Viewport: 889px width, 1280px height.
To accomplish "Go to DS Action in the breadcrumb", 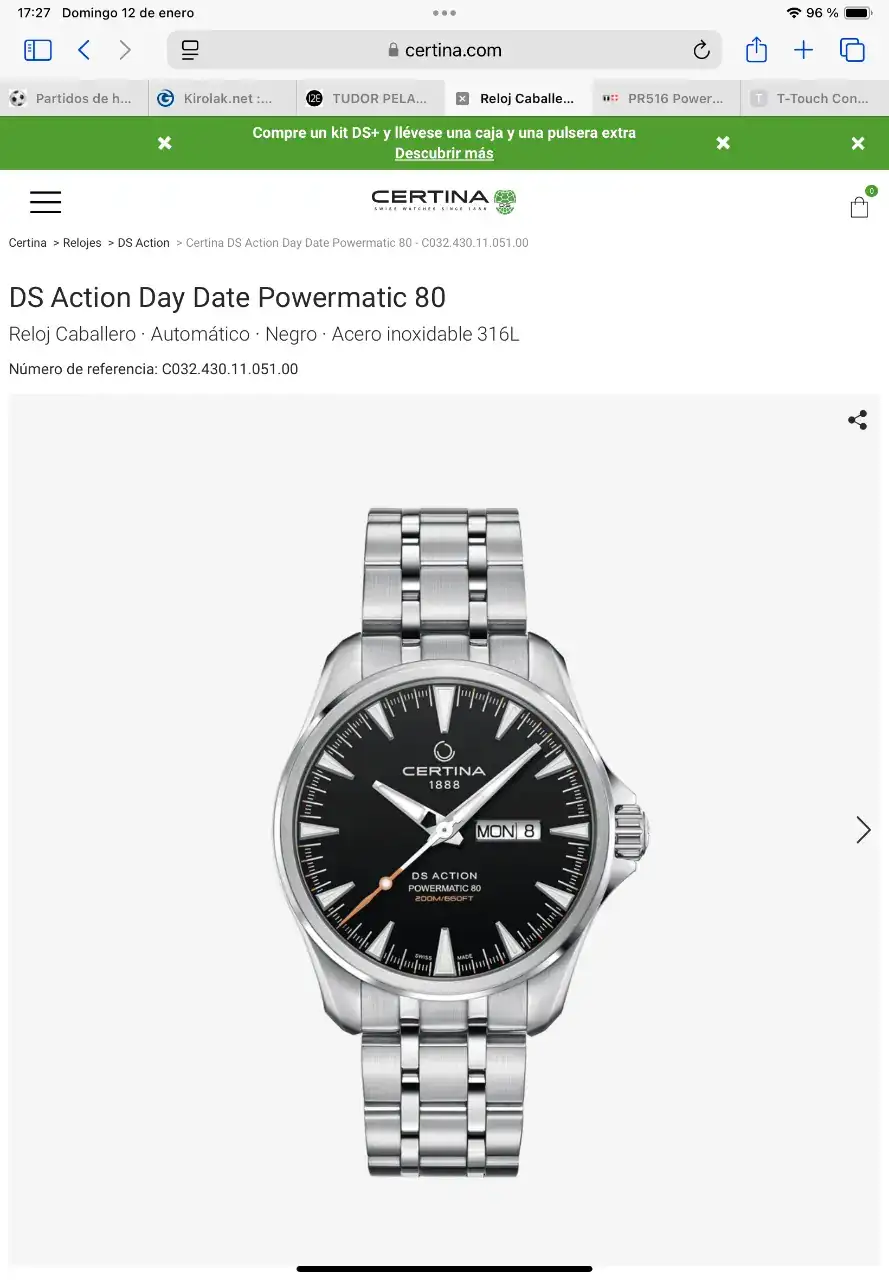I will point(143,243).
